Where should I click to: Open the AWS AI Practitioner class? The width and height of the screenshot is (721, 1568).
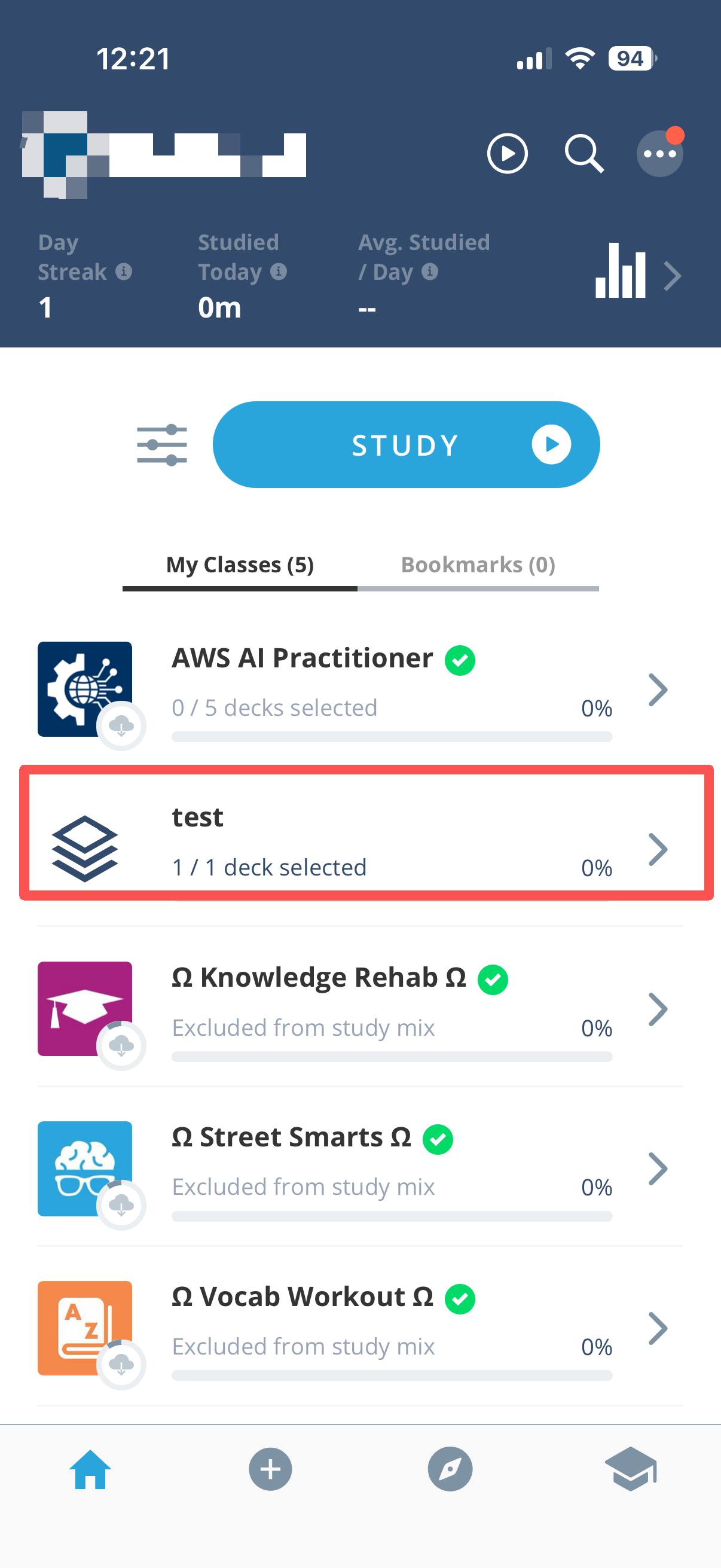click(x=360, y=690)
